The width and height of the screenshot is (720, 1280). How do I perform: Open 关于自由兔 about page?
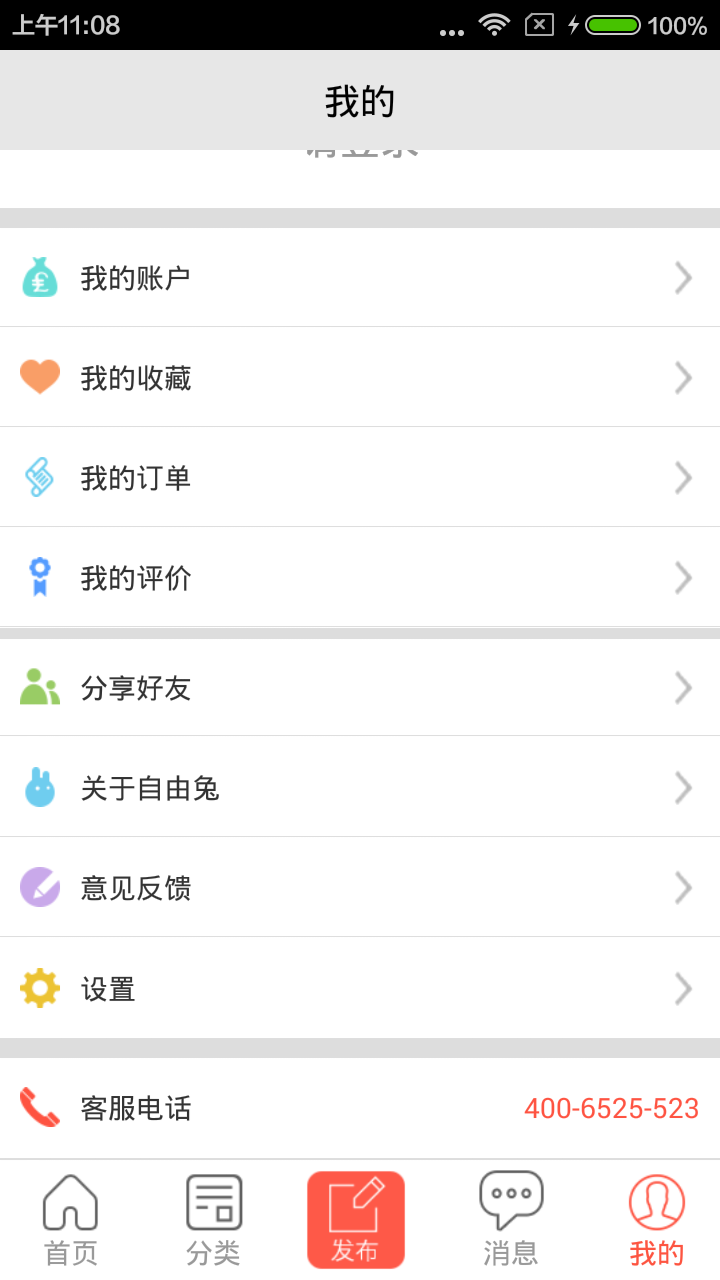coord(360,788)
